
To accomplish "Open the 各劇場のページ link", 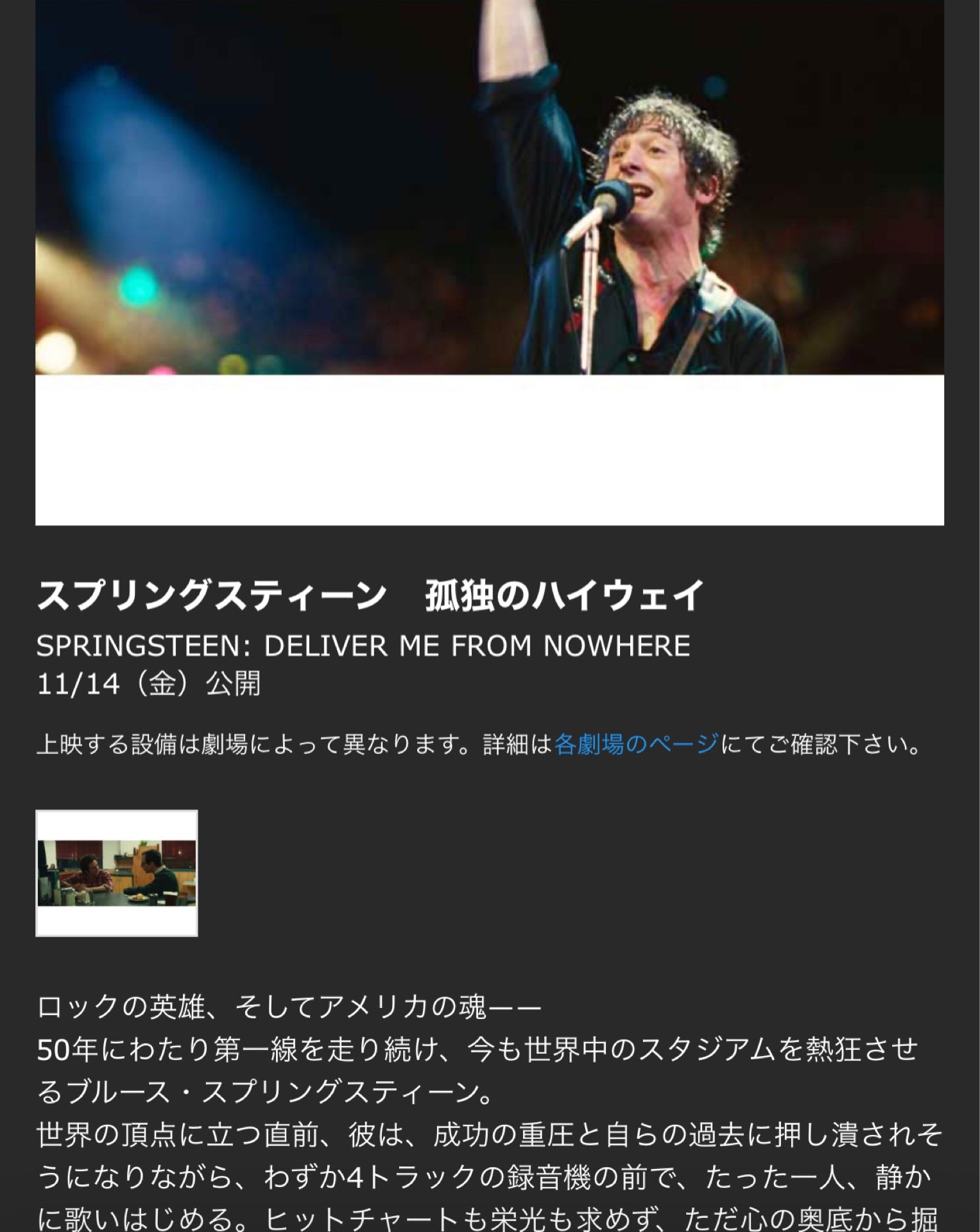I will click(635, 745).
